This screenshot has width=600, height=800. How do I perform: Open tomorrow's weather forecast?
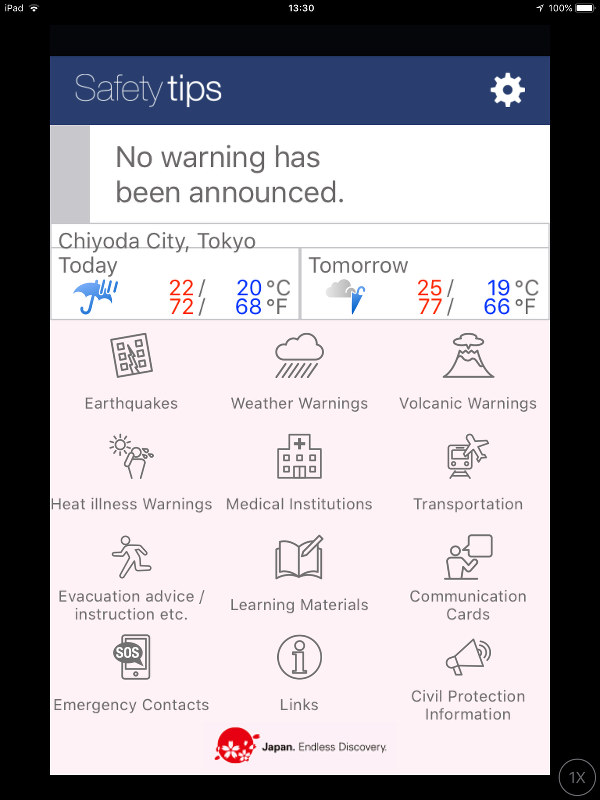tap(424, 285)
